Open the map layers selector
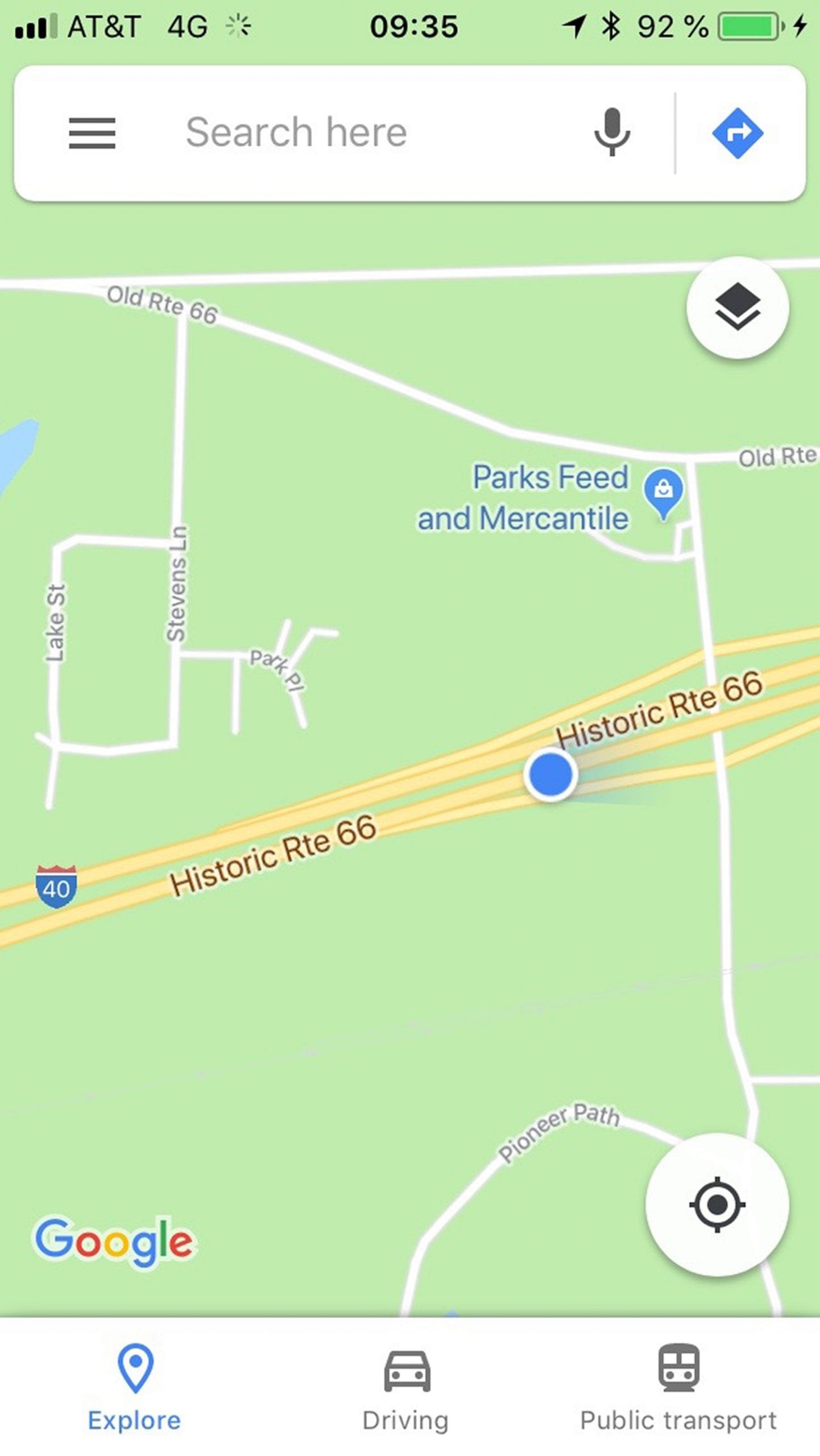 737,307
